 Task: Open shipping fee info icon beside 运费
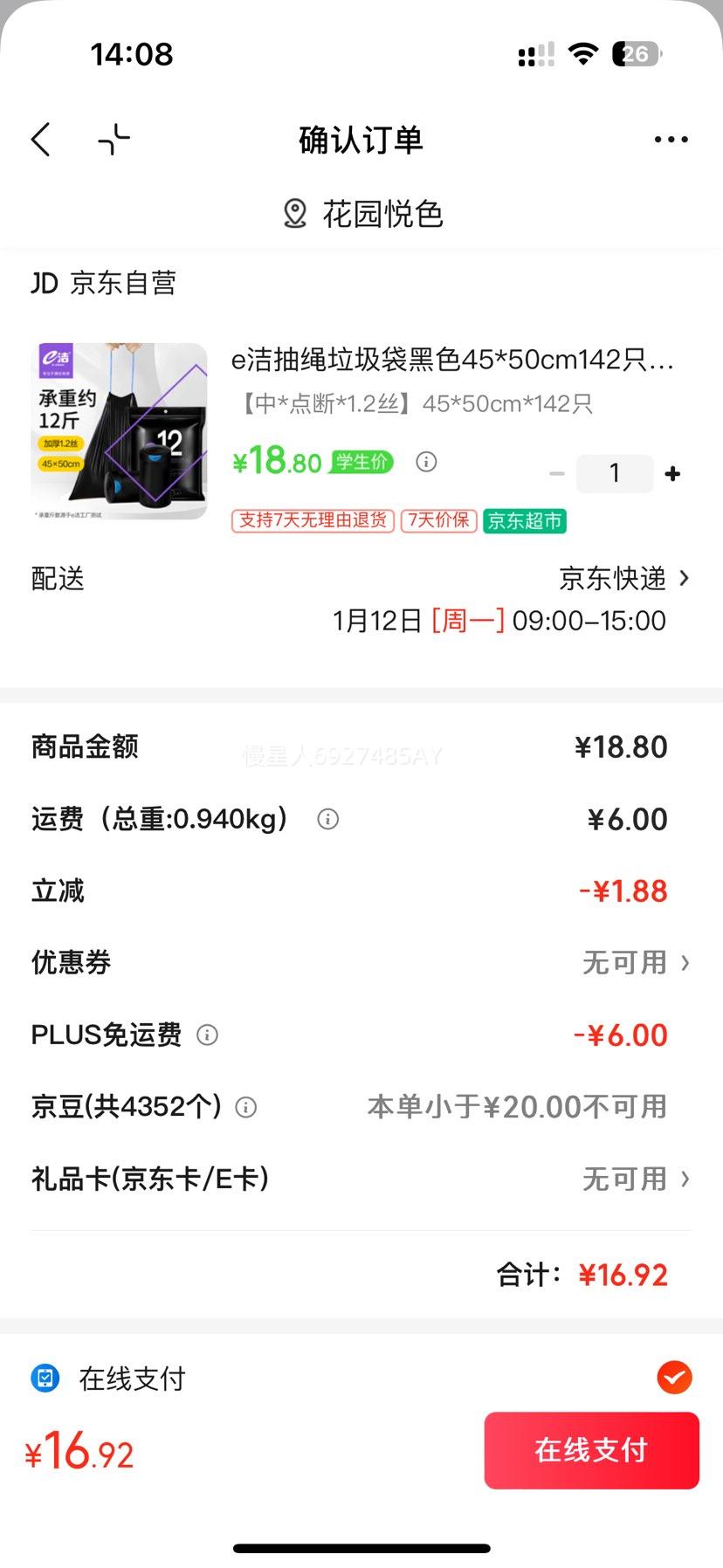[327, 819]
